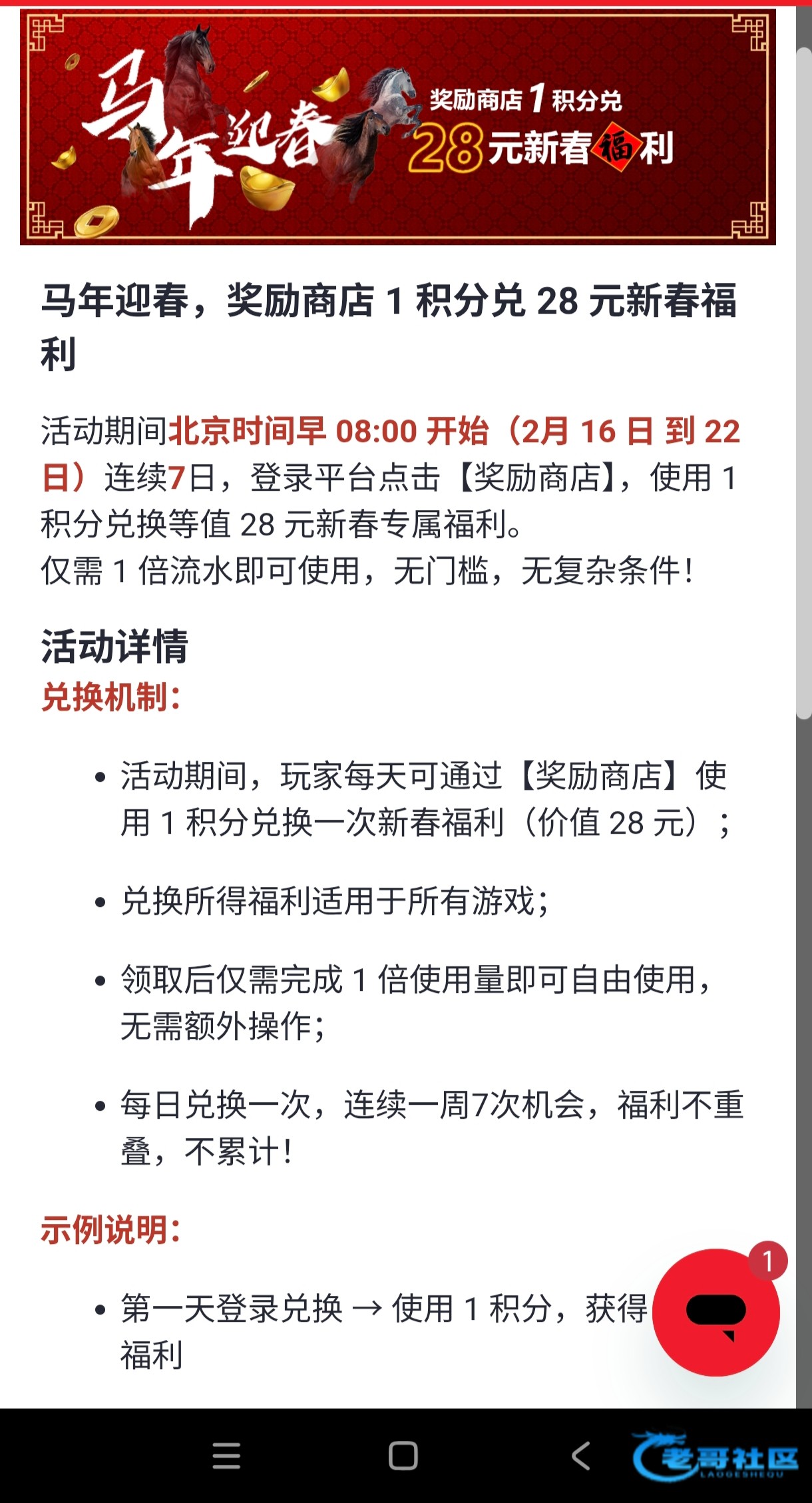Image resolution: width=812 pixels, height=1503 pixels.
Task: Navigate back with the system back arrow
Action: pos(580,1456)
